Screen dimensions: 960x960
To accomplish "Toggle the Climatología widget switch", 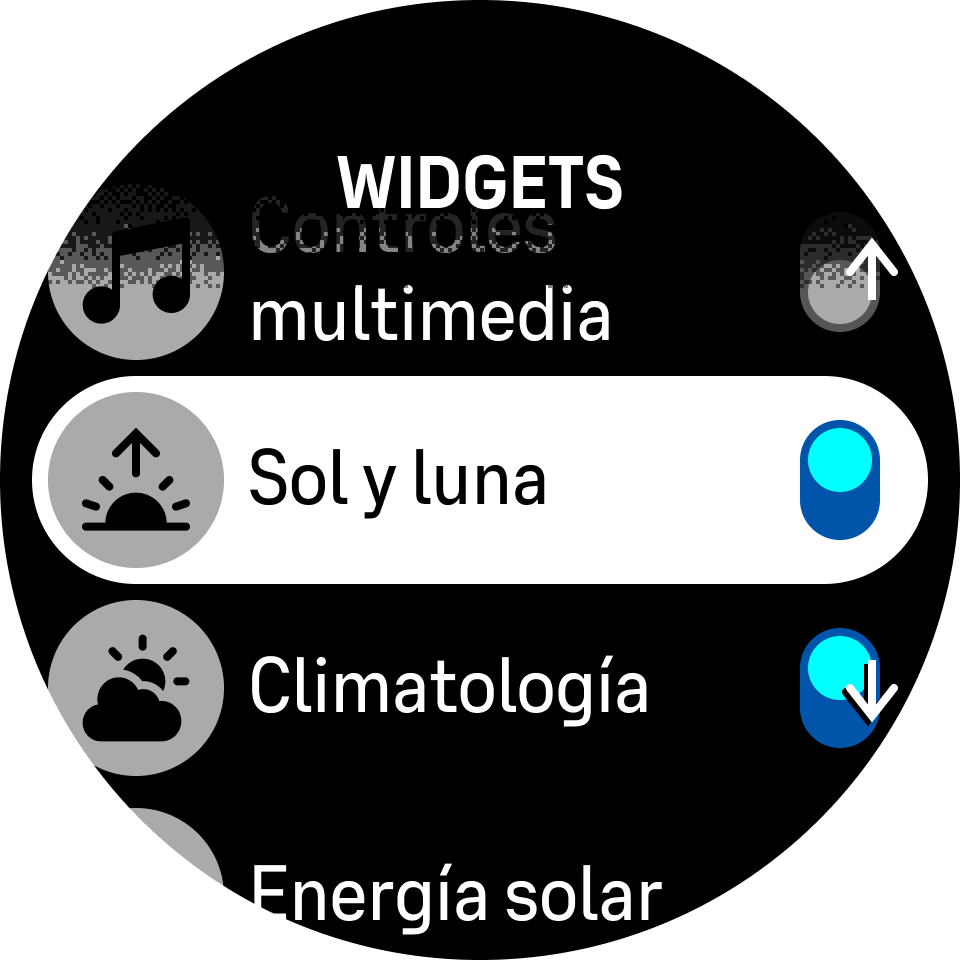I will [x=838, y=688].
